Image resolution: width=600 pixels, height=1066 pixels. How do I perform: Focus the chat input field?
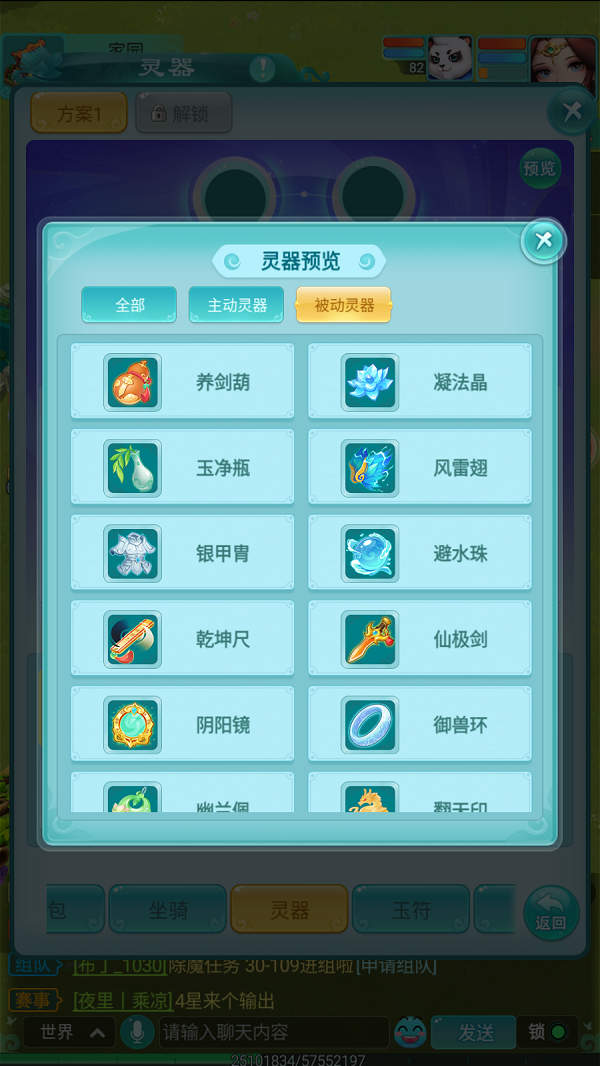coord(272,1032)
